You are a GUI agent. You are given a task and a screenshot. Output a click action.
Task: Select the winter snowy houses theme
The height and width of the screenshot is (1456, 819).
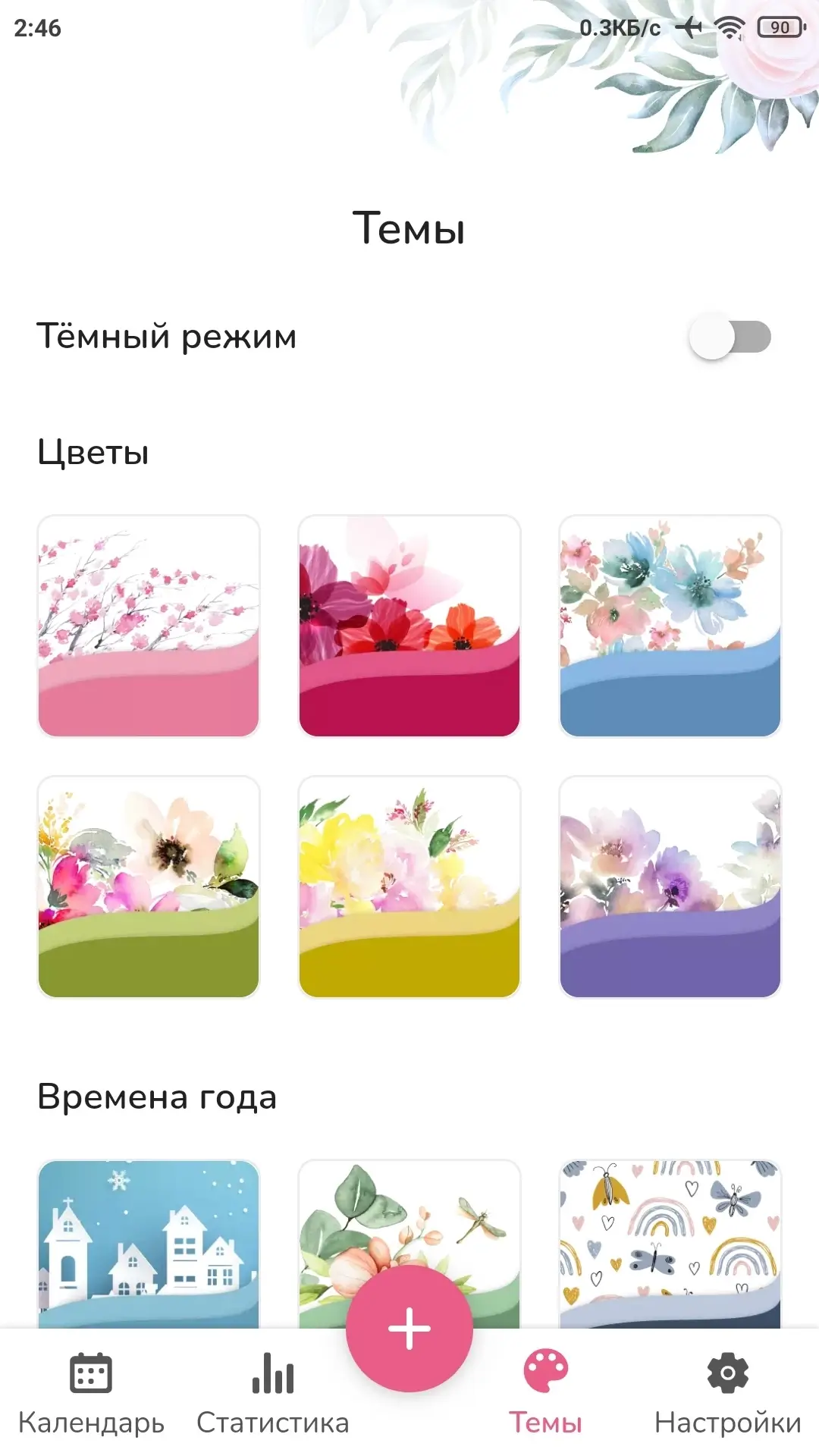[149, 1244]
